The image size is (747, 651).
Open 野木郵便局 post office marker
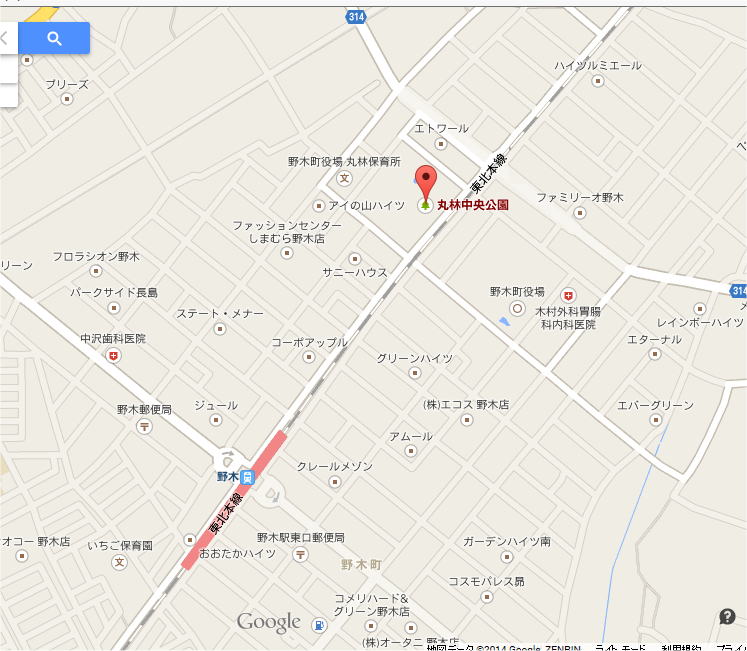pos(145,426)
